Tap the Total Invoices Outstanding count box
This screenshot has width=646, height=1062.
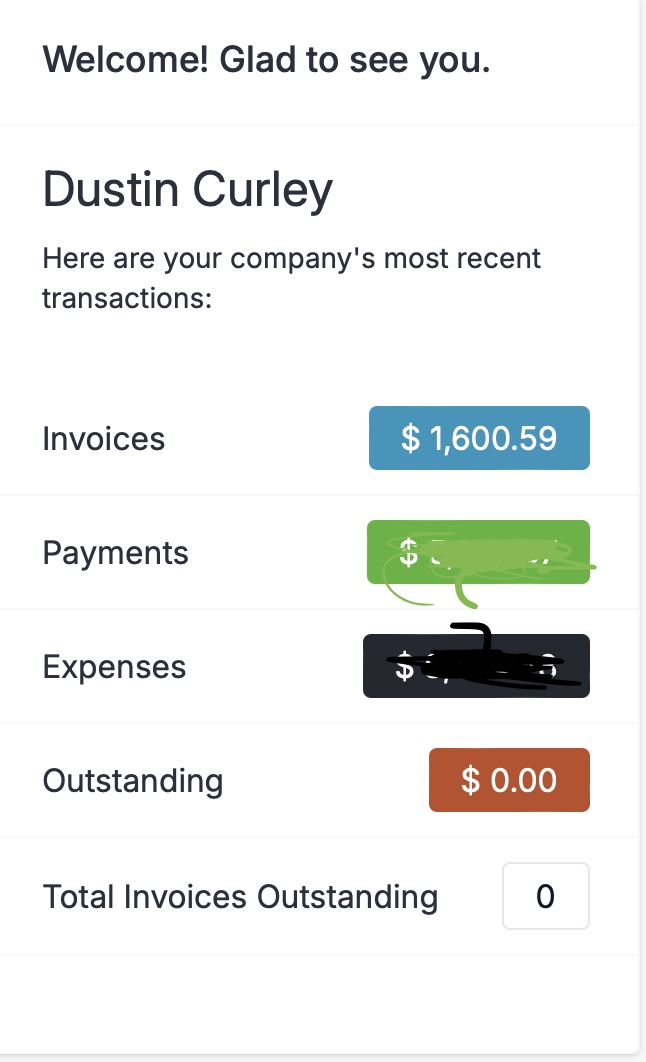546,895
